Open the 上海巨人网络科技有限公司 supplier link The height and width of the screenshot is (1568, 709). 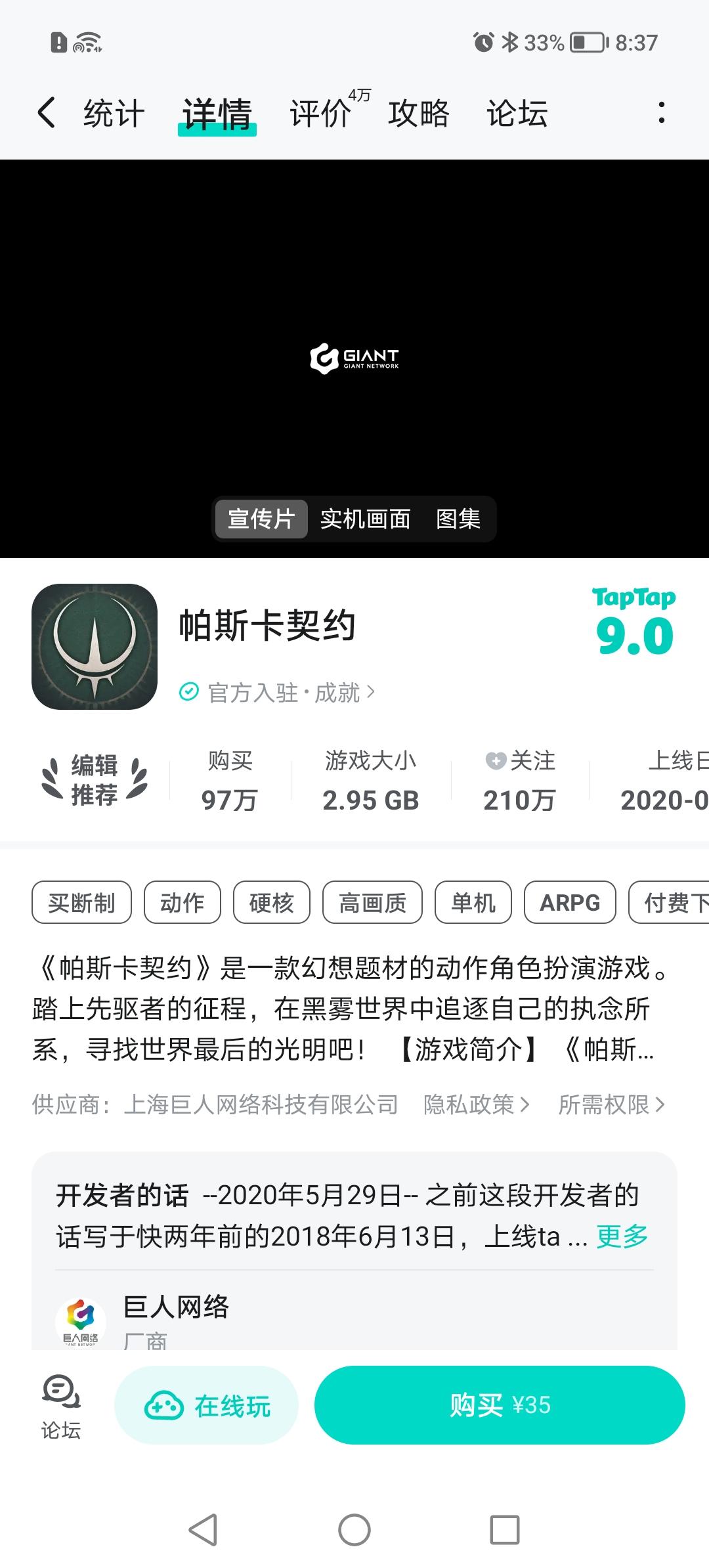pyautogui.click(x=261, y=1104)
